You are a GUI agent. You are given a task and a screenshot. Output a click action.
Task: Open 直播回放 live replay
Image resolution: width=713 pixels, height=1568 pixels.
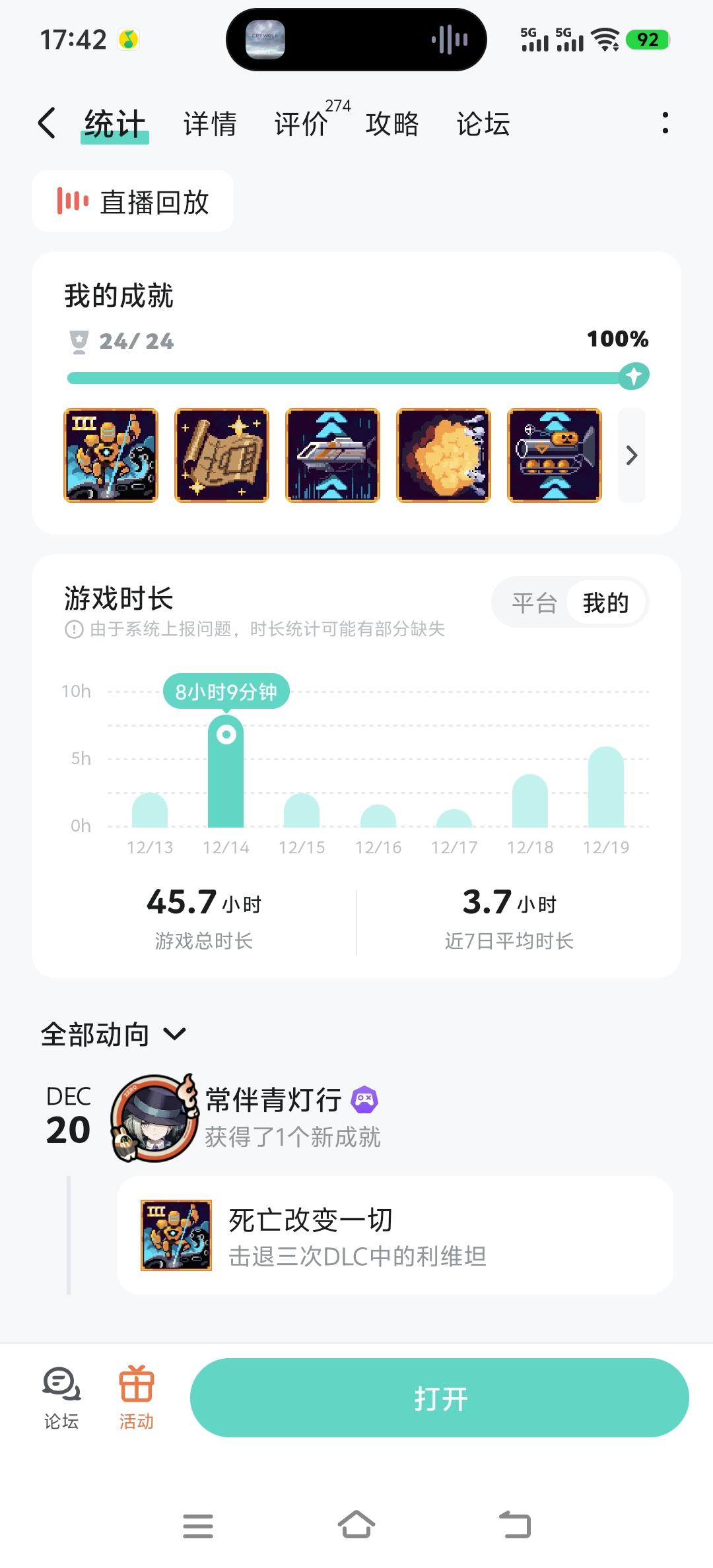click(x=133, y=201)
